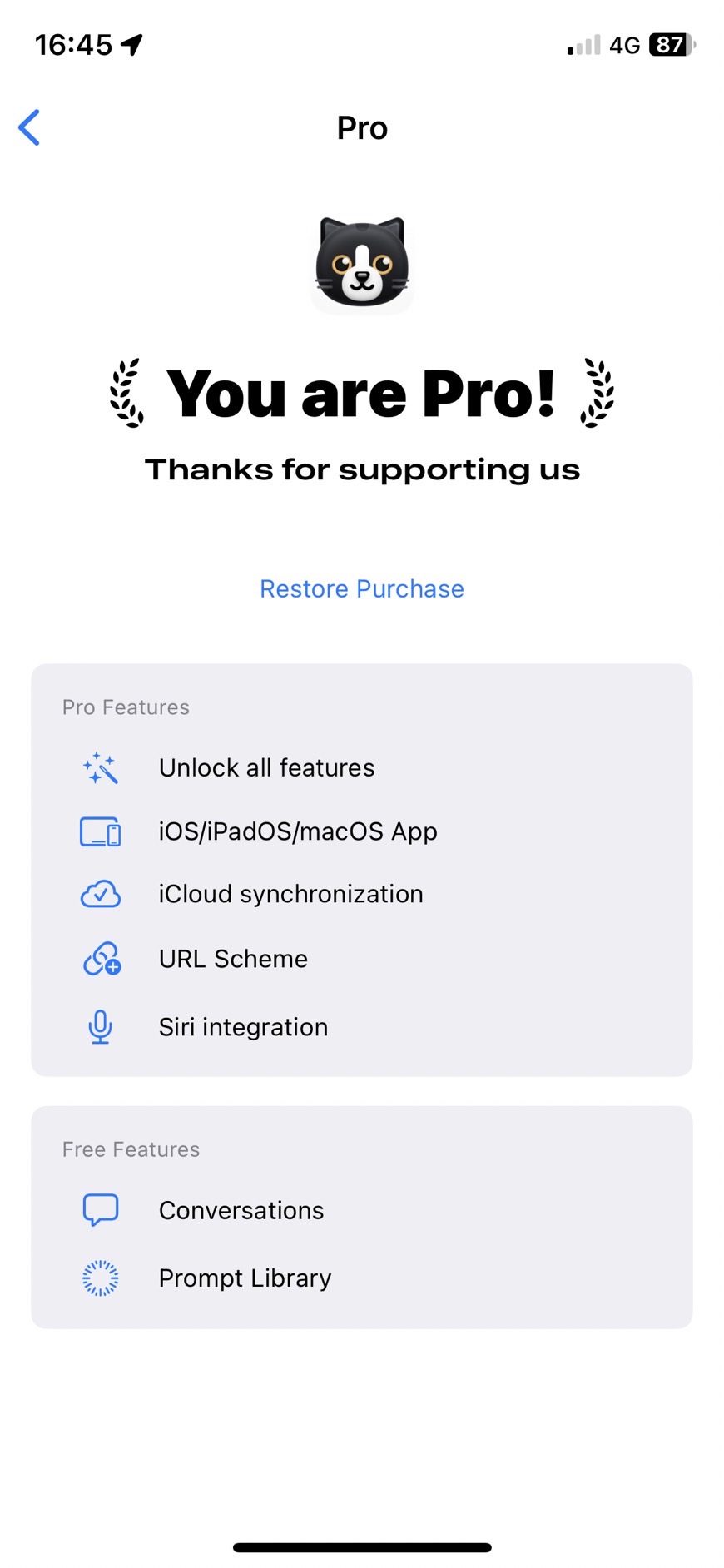
Task: Tap Restore Purchase
Action: click(x=362, y=588)
